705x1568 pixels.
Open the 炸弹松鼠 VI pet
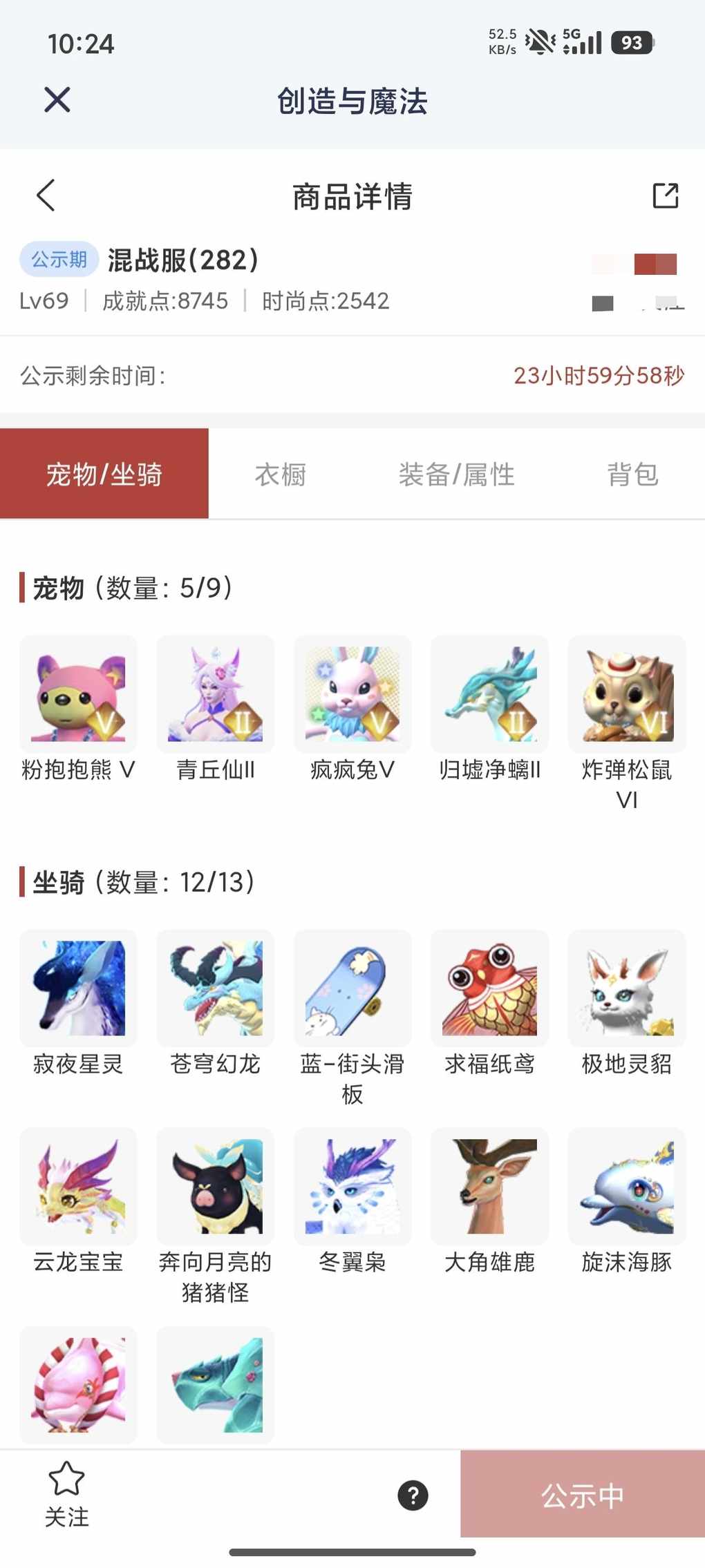coord(626,694)
